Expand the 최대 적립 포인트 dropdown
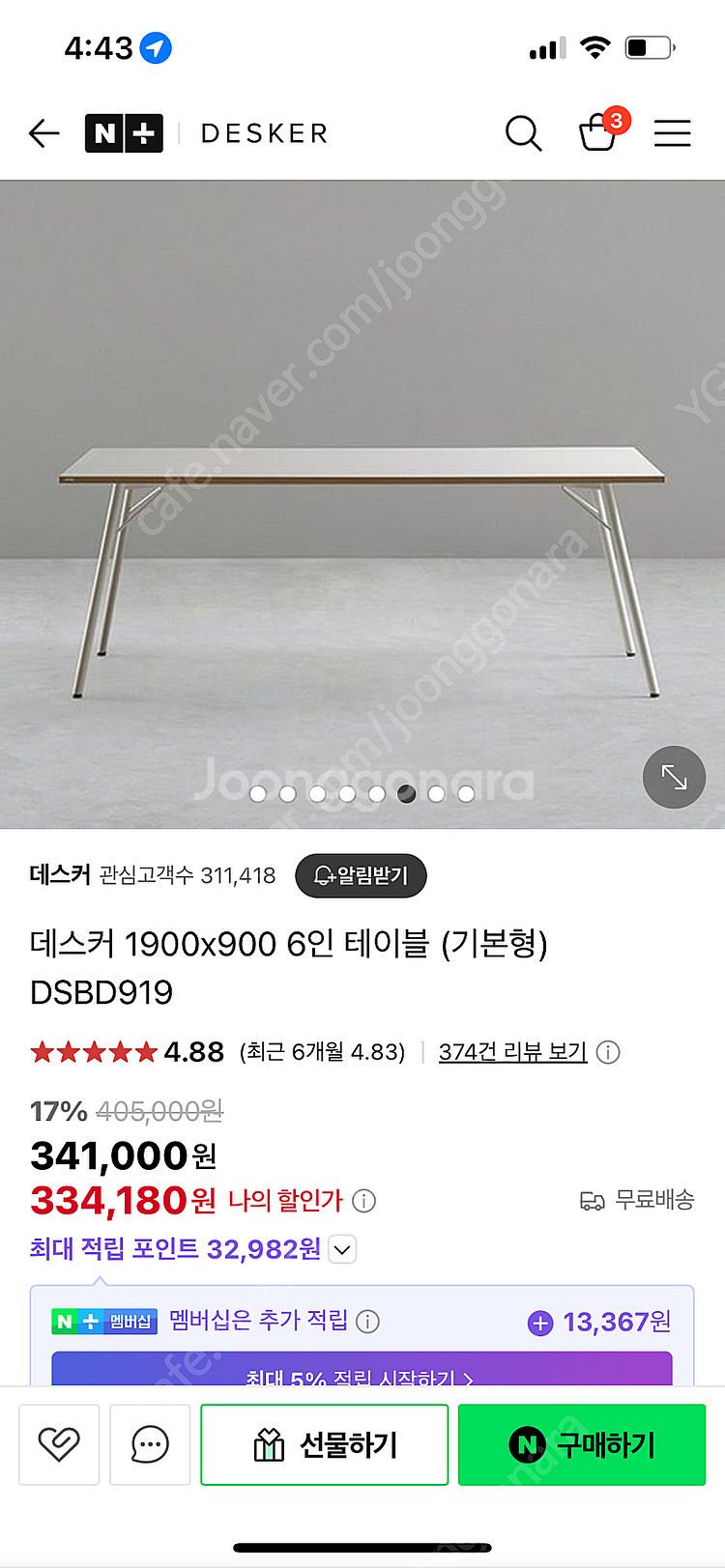 (342, 1249)
